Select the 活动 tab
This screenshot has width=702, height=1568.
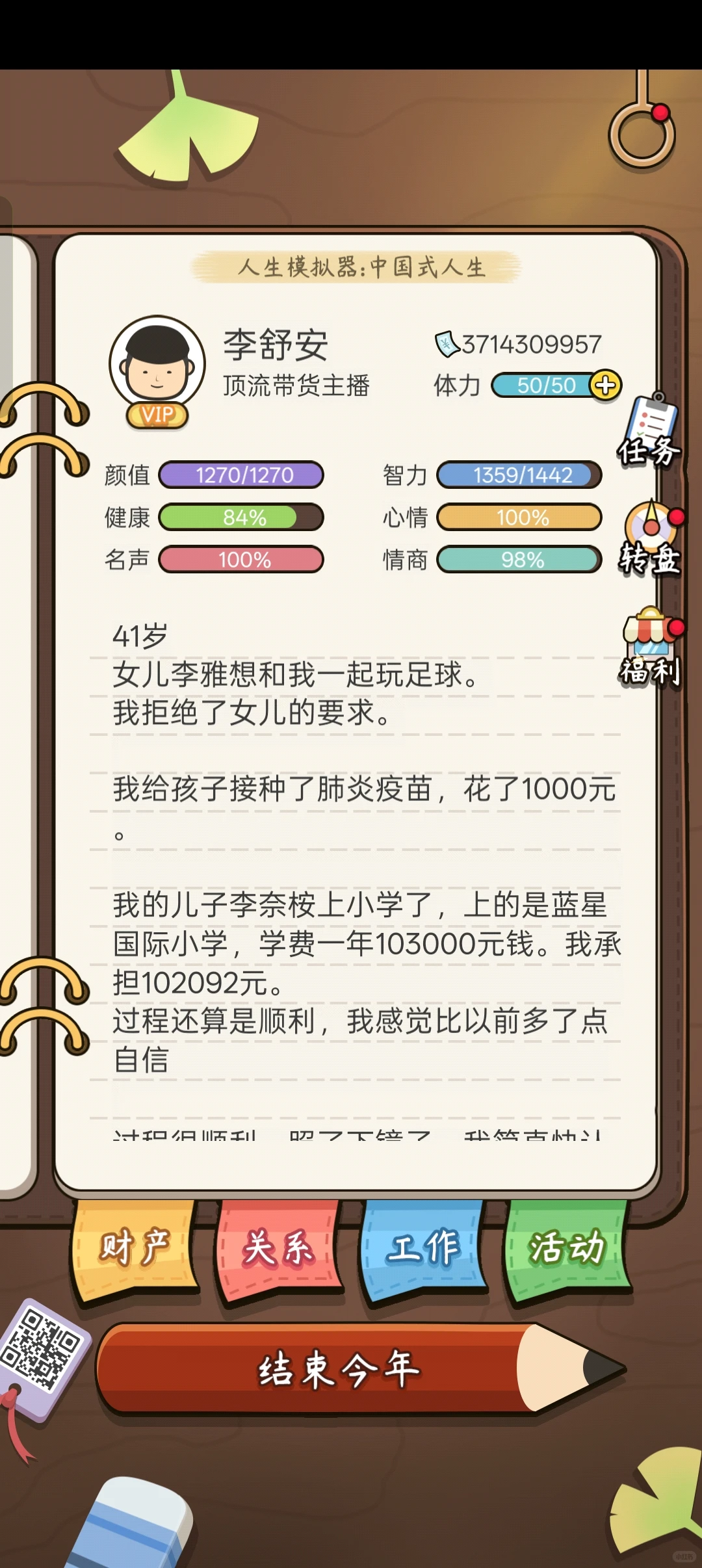(x=567, y=1247)
